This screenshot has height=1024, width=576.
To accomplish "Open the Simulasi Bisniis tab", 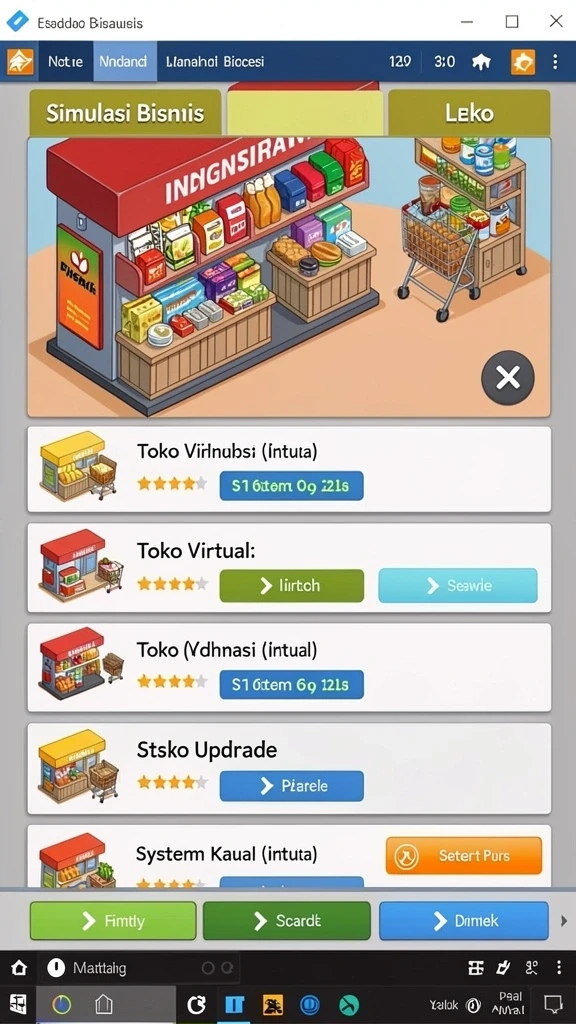I will (x=125, y=113).
